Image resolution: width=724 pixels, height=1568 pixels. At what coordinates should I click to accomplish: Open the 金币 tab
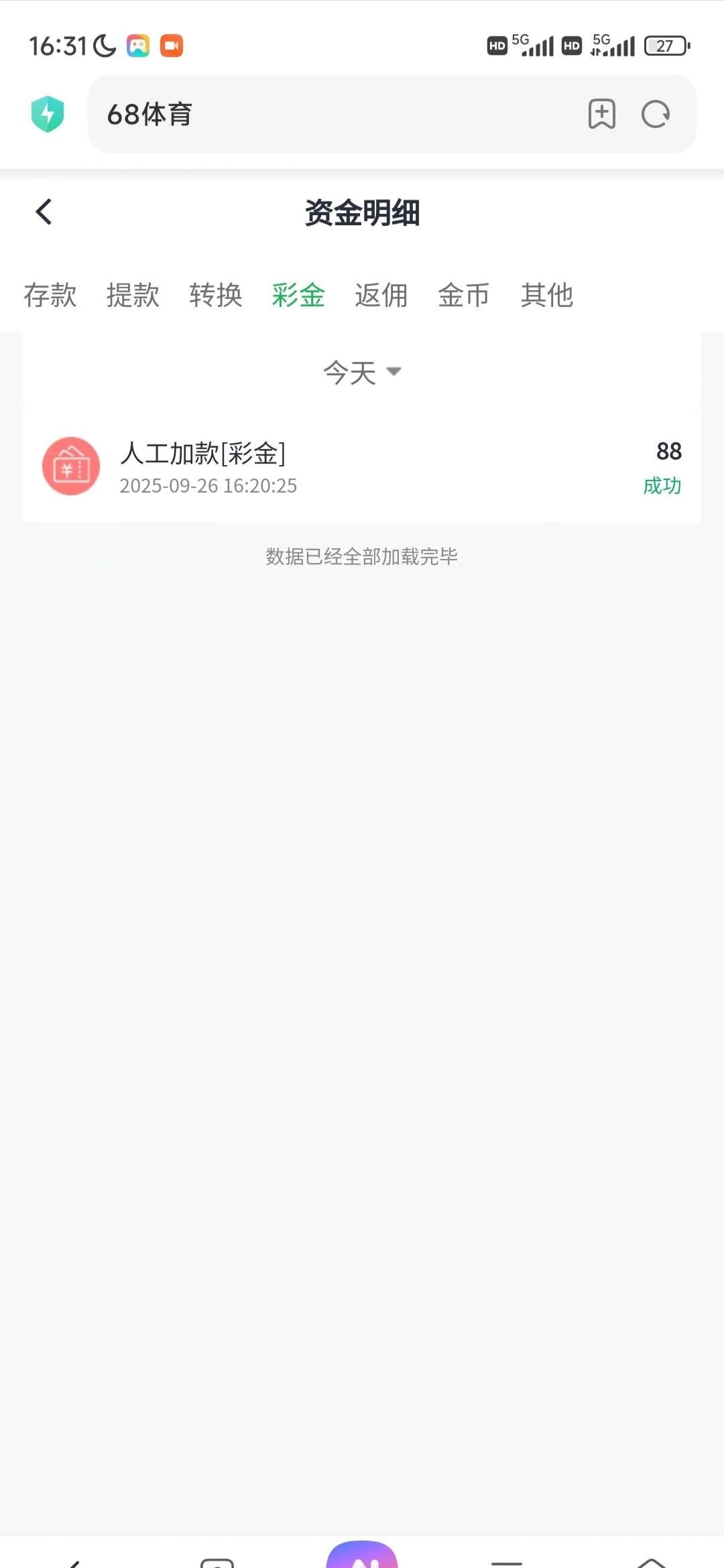pyautogui.click(x=463, y=296)
